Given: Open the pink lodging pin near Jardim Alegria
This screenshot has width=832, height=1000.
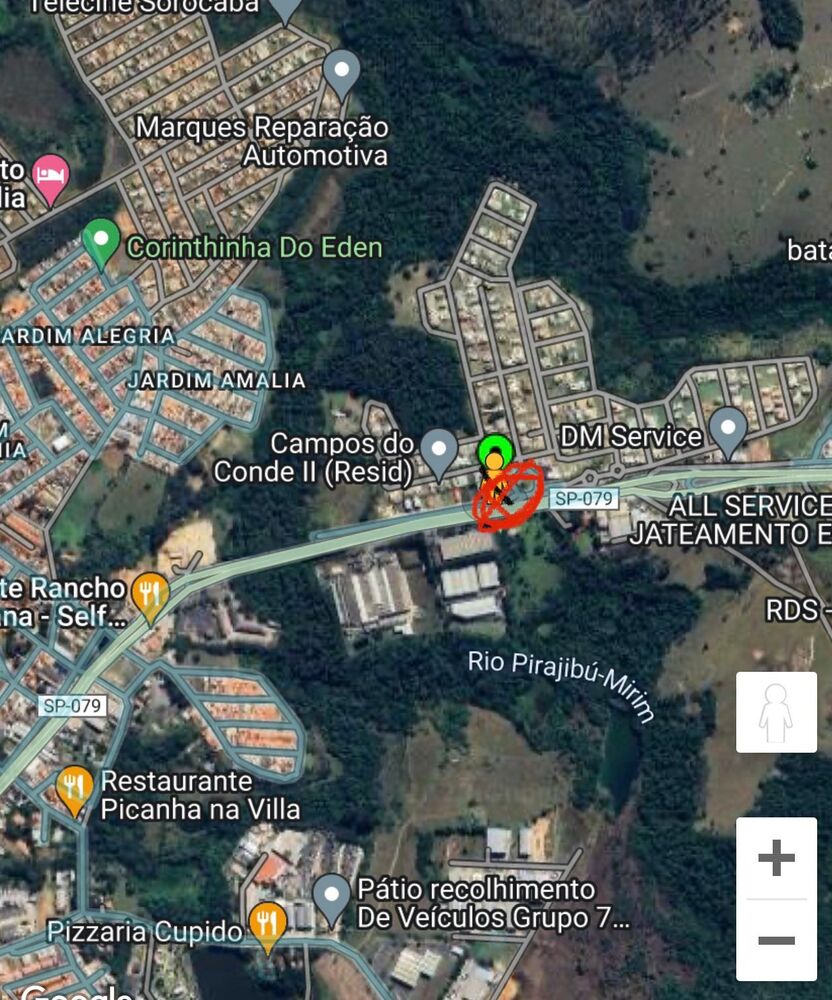Looking at the screenshot, I should click(49, 175).
